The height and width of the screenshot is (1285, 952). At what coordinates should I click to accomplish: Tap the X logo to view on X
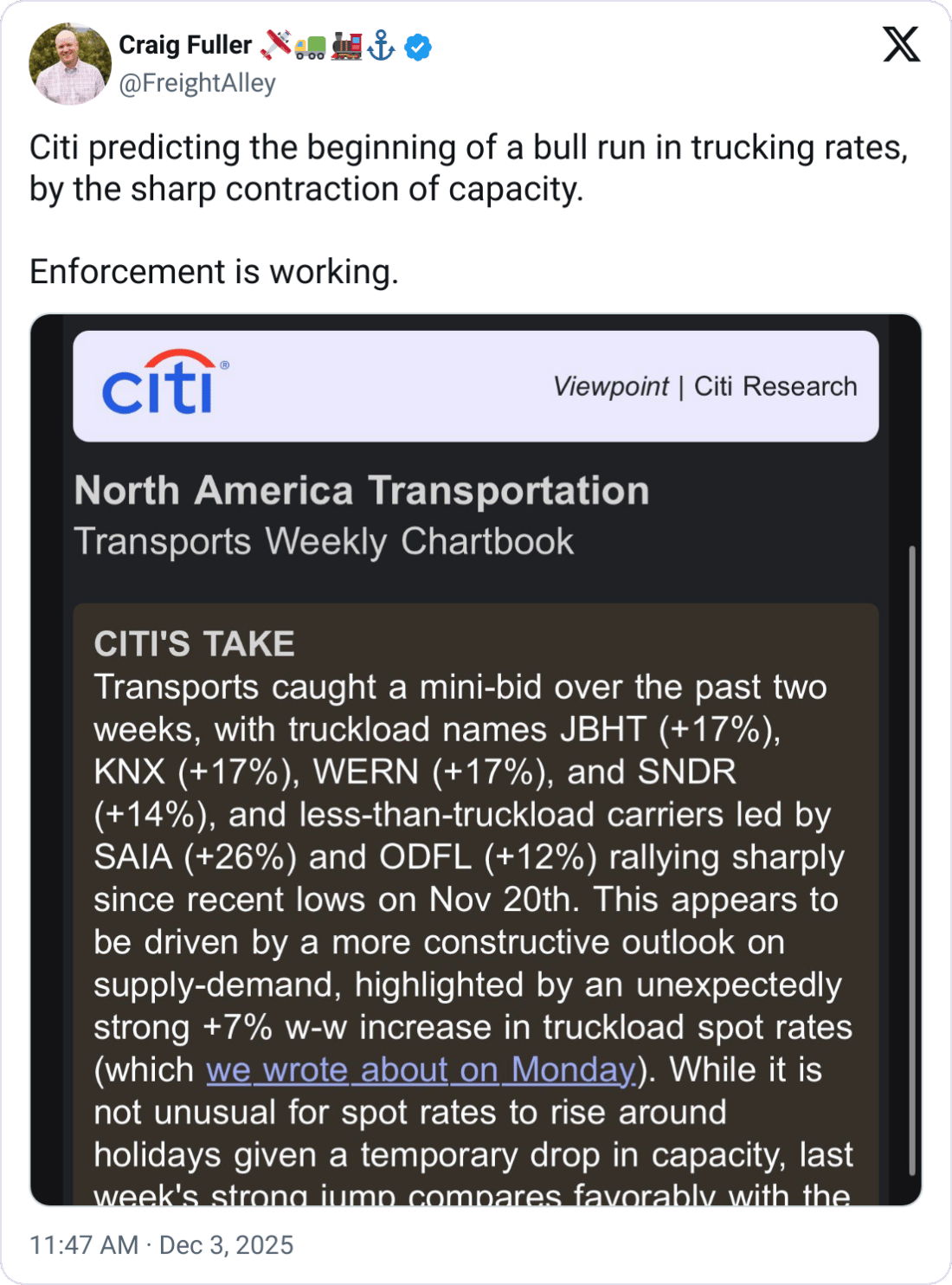(901, 44)
